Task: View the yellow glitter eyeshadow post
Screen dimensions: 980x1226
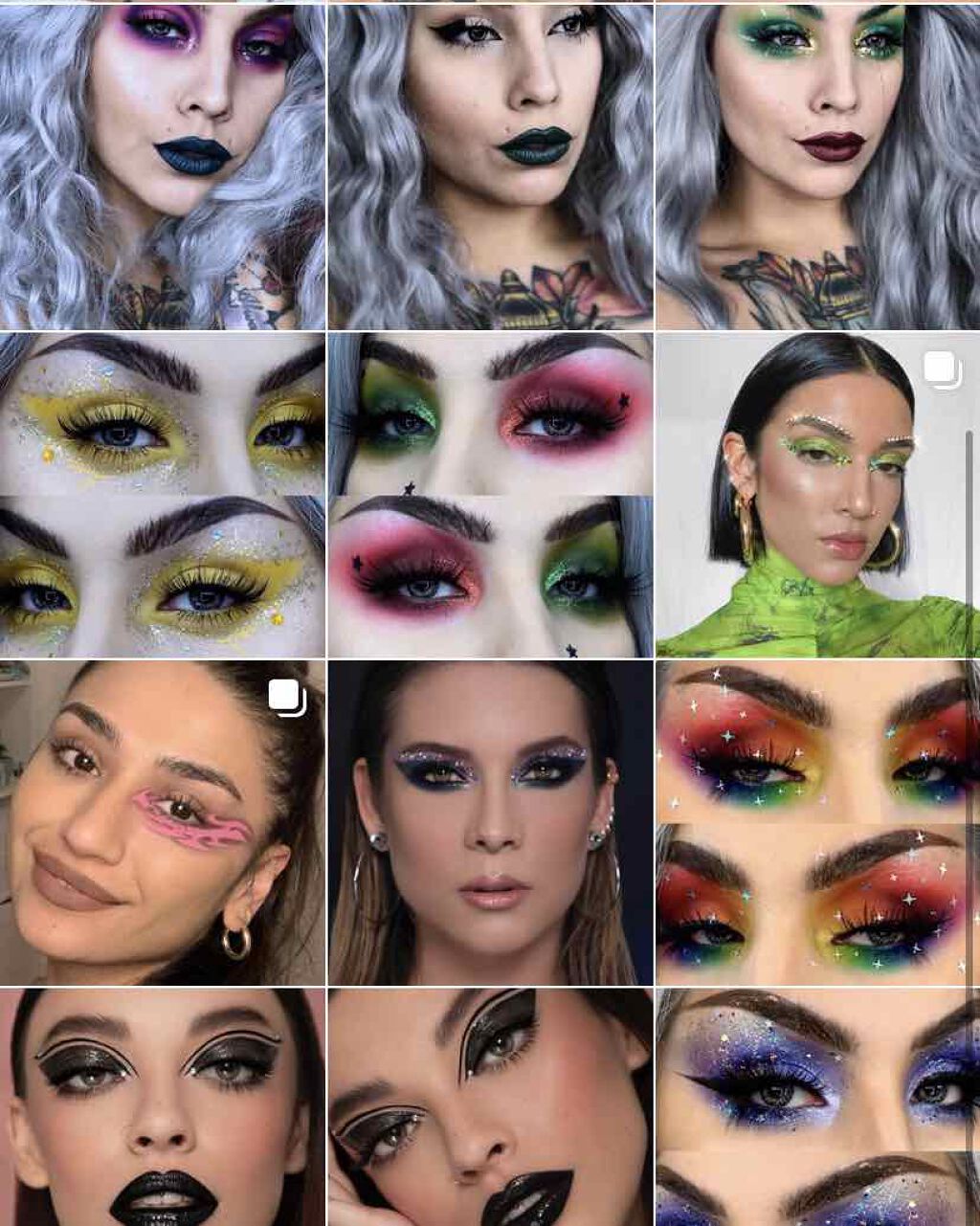Action: tap(162, 494)
